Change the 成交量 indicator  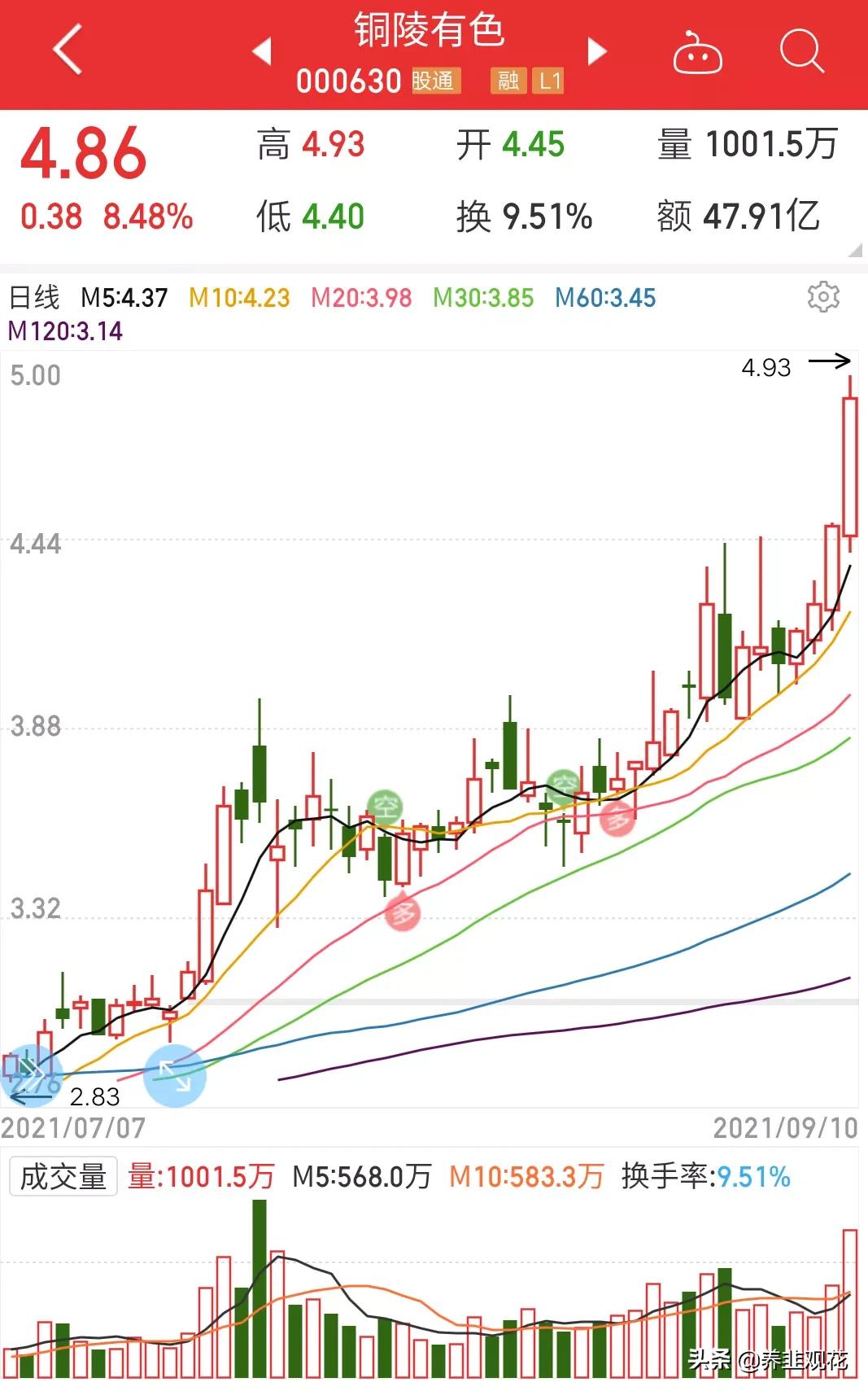click(x=63, y=1176)
